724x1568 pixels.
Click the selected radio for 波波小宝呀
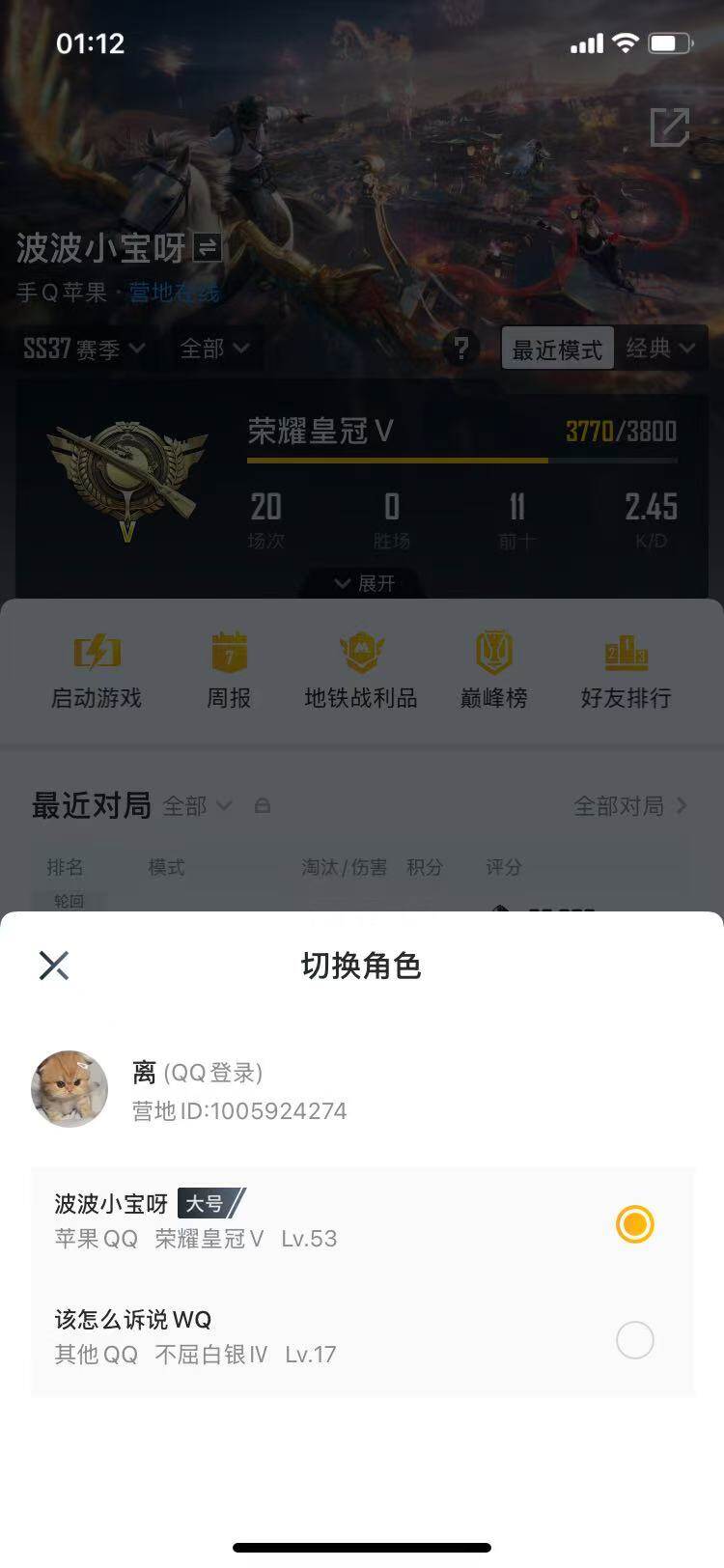634,1223
